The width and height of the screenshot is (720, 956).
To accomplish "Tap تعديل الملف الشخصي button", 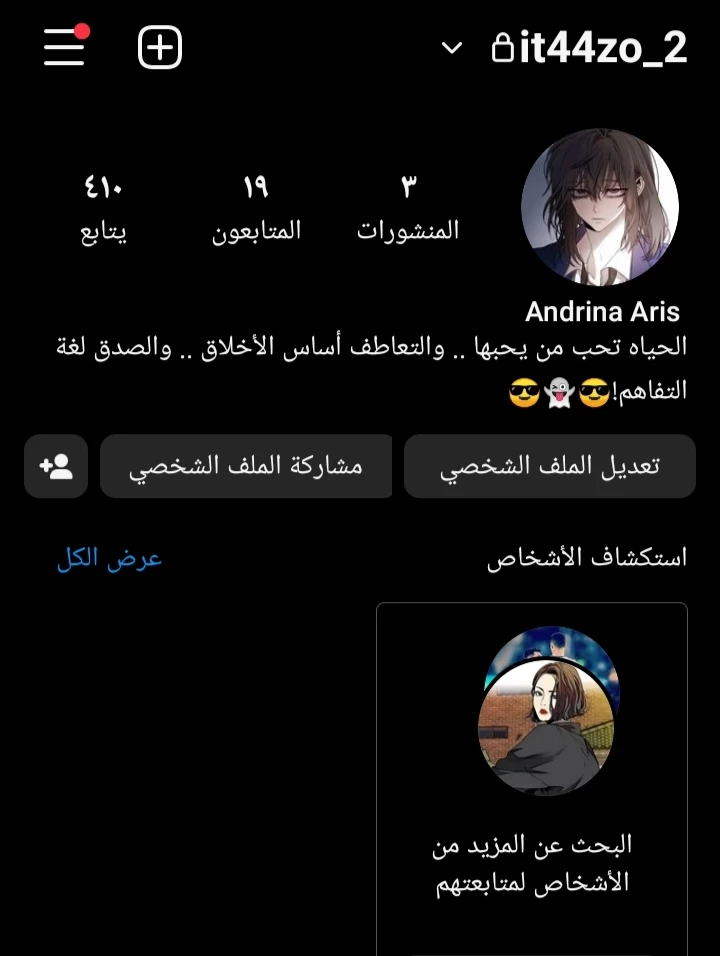I will [x=549, y=466].
